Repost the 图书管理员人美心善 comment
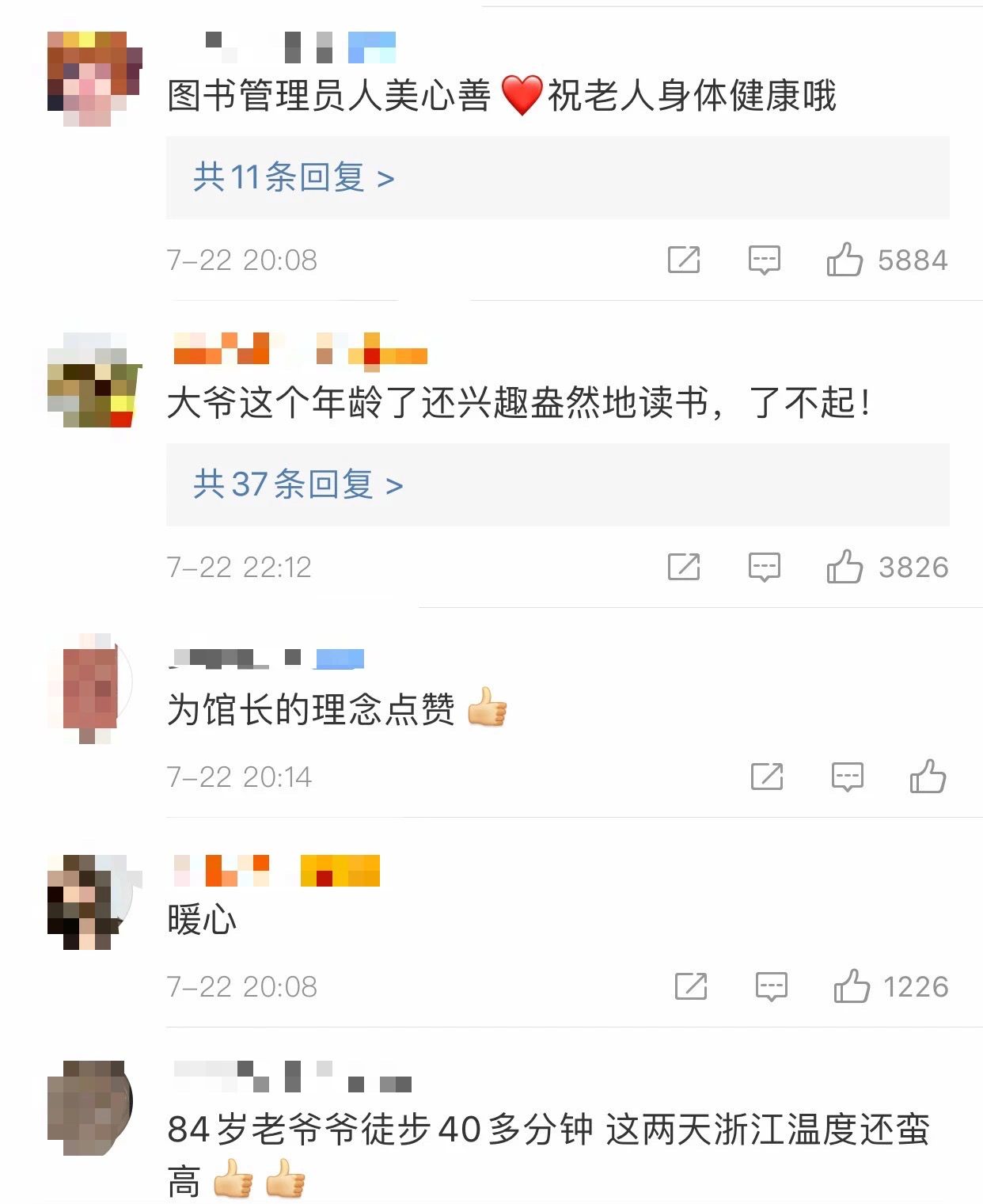This screenshot has height=1204, width=983. pos(684,260)
